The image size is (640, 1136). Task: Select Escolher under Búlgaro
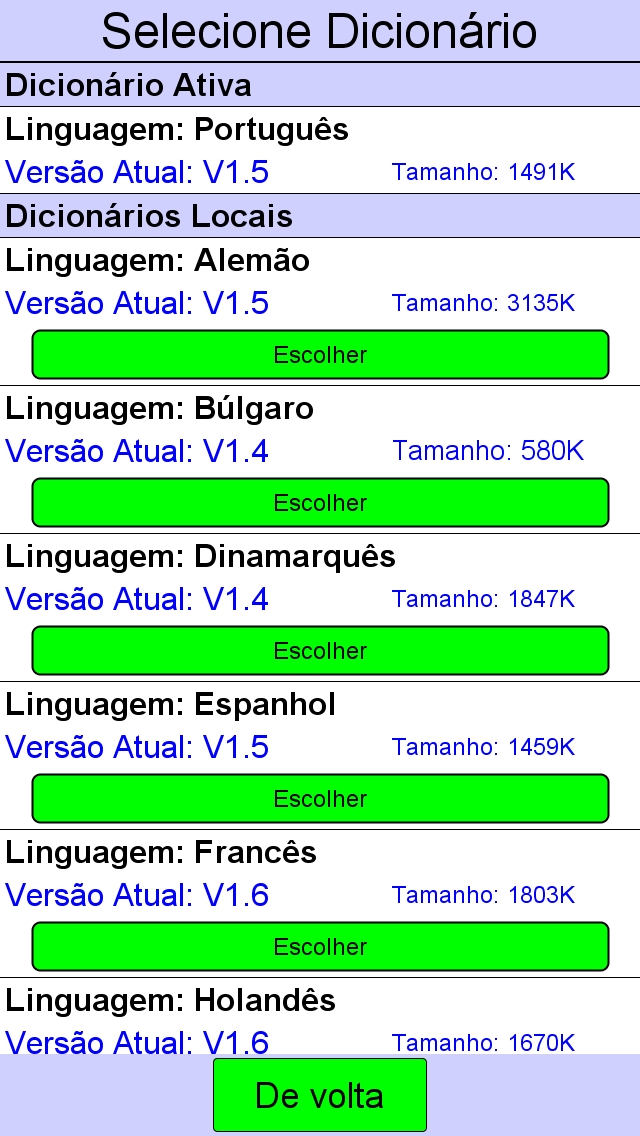tap(320, 502)
